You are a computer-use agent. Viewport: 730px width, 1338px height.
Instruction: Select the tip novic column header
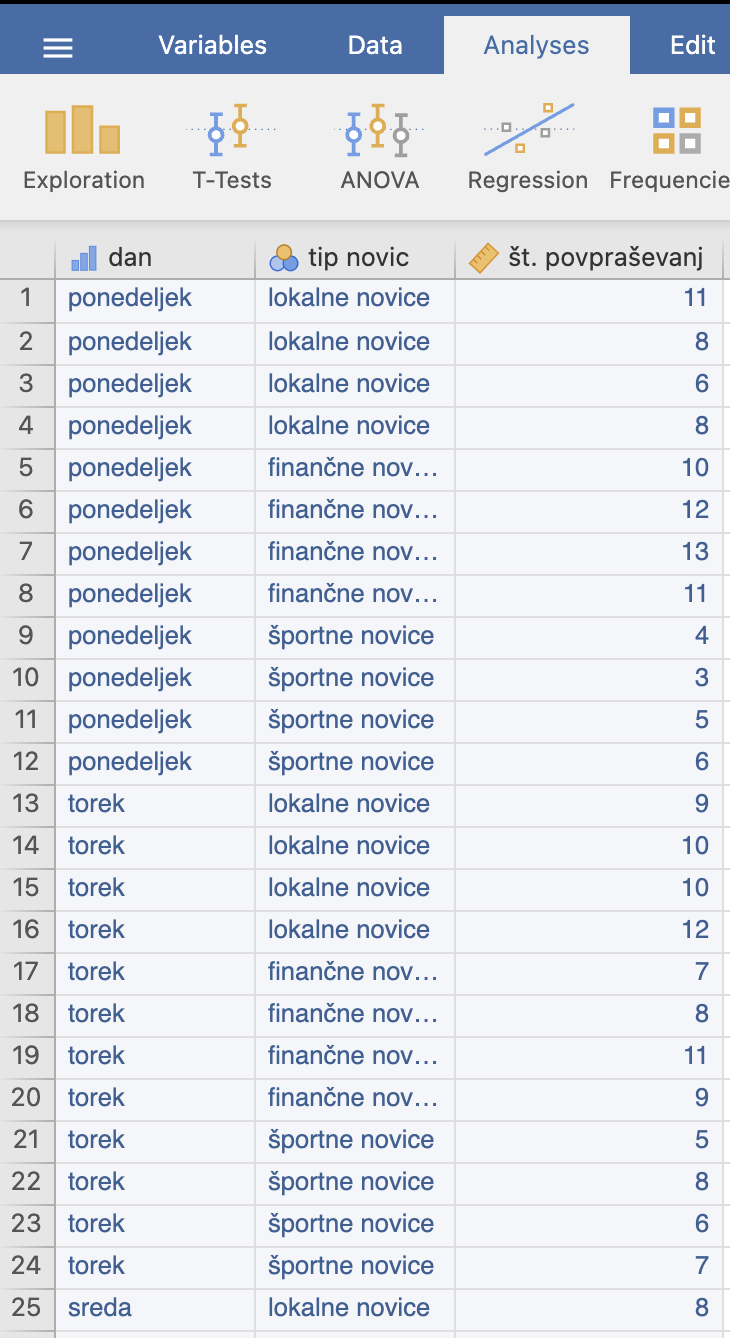click(x=355, y=258)
